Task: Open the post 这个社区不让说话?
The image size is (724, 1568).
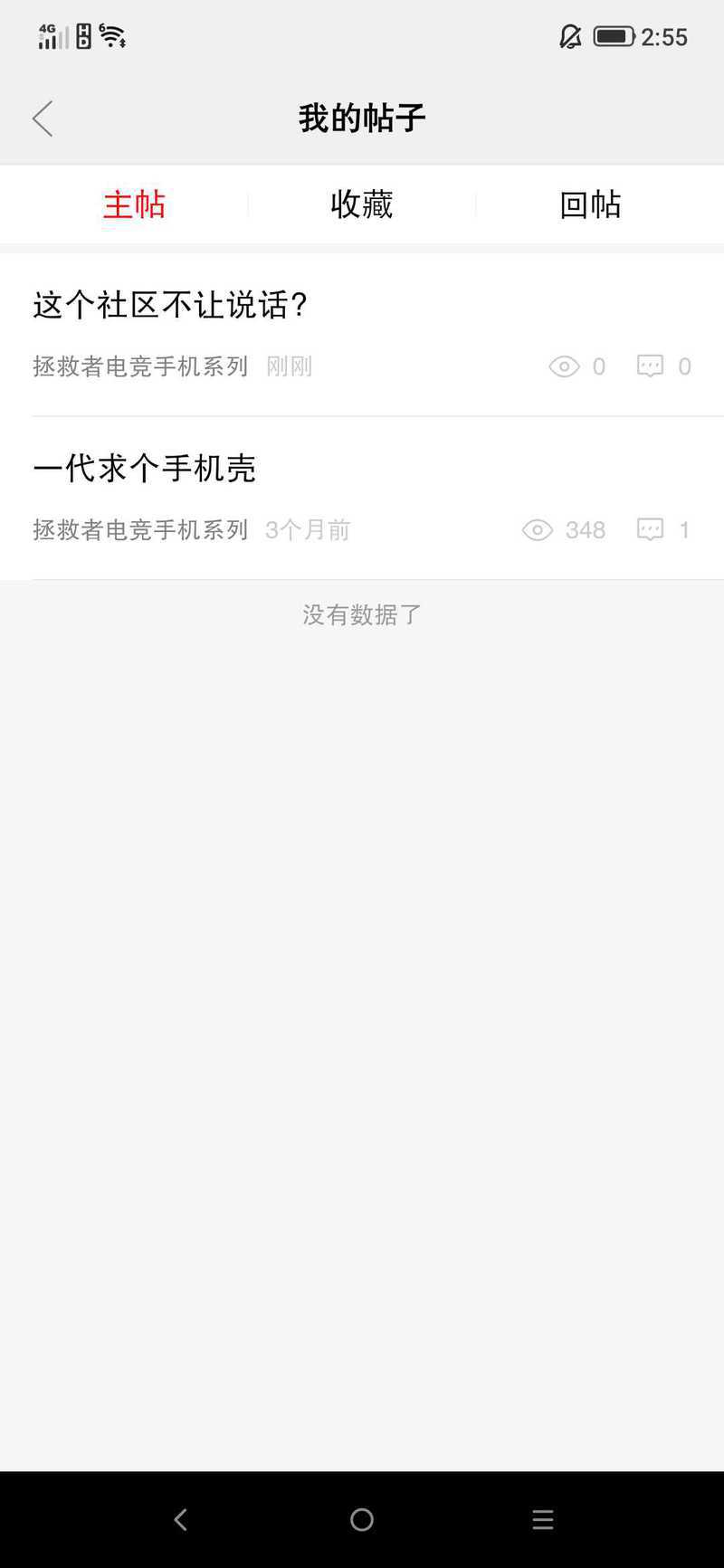Action: pos(171,305)
